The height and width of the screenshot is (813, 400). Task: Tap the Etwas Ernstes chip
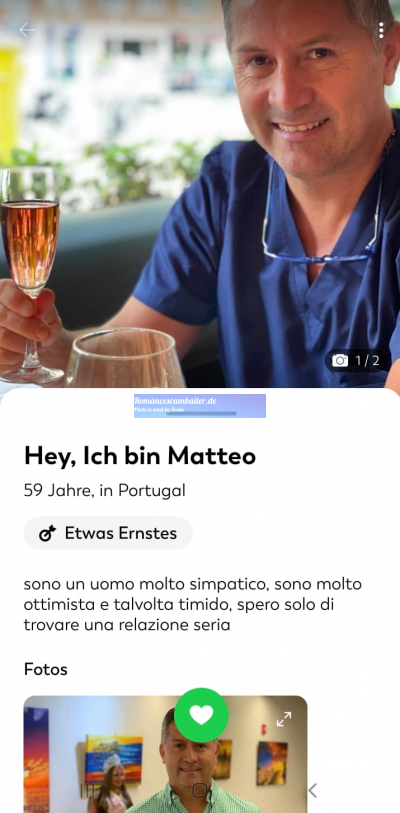[x=108, y=533]
